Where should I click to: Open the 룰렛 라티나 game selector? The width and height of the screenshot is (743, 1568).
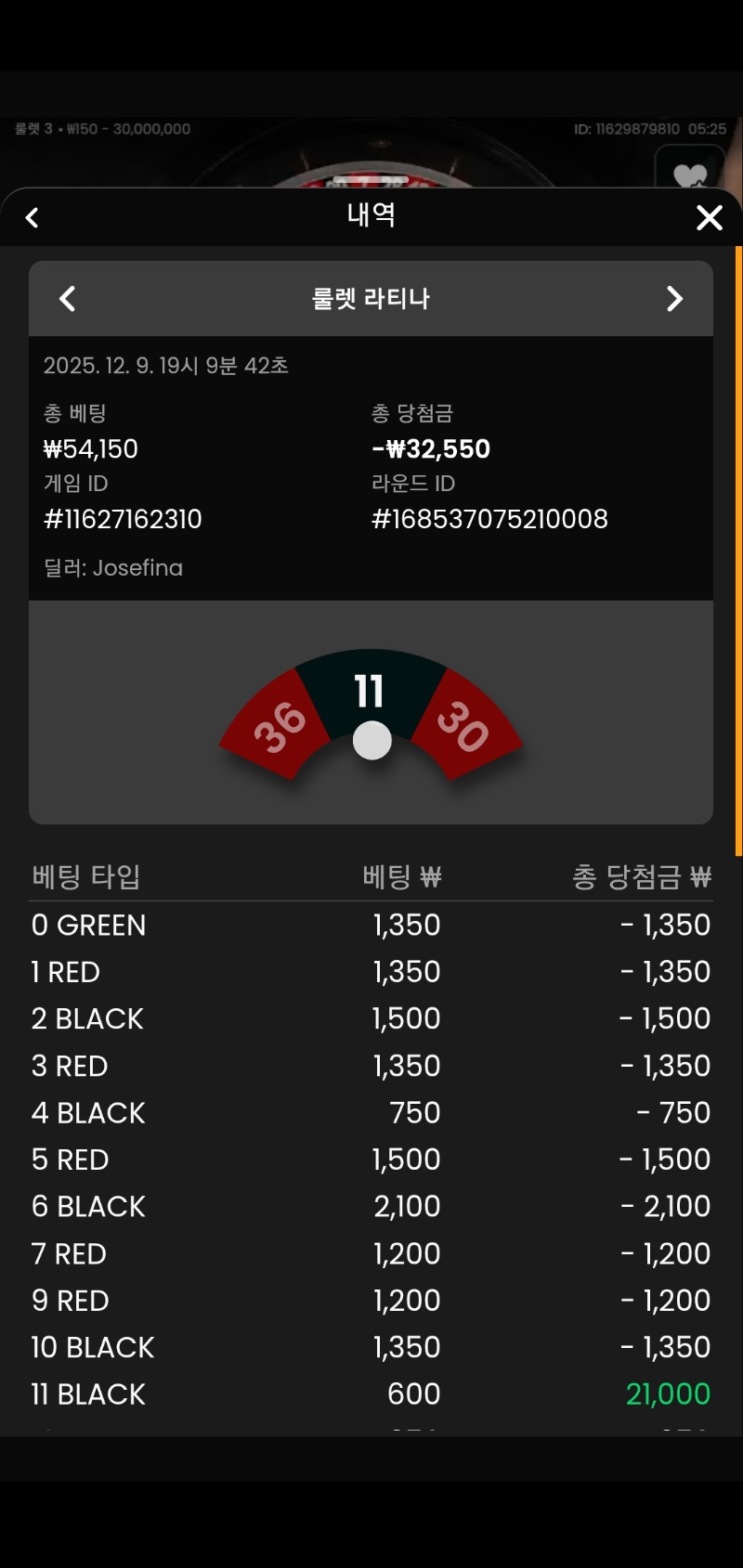click(371, 298)
